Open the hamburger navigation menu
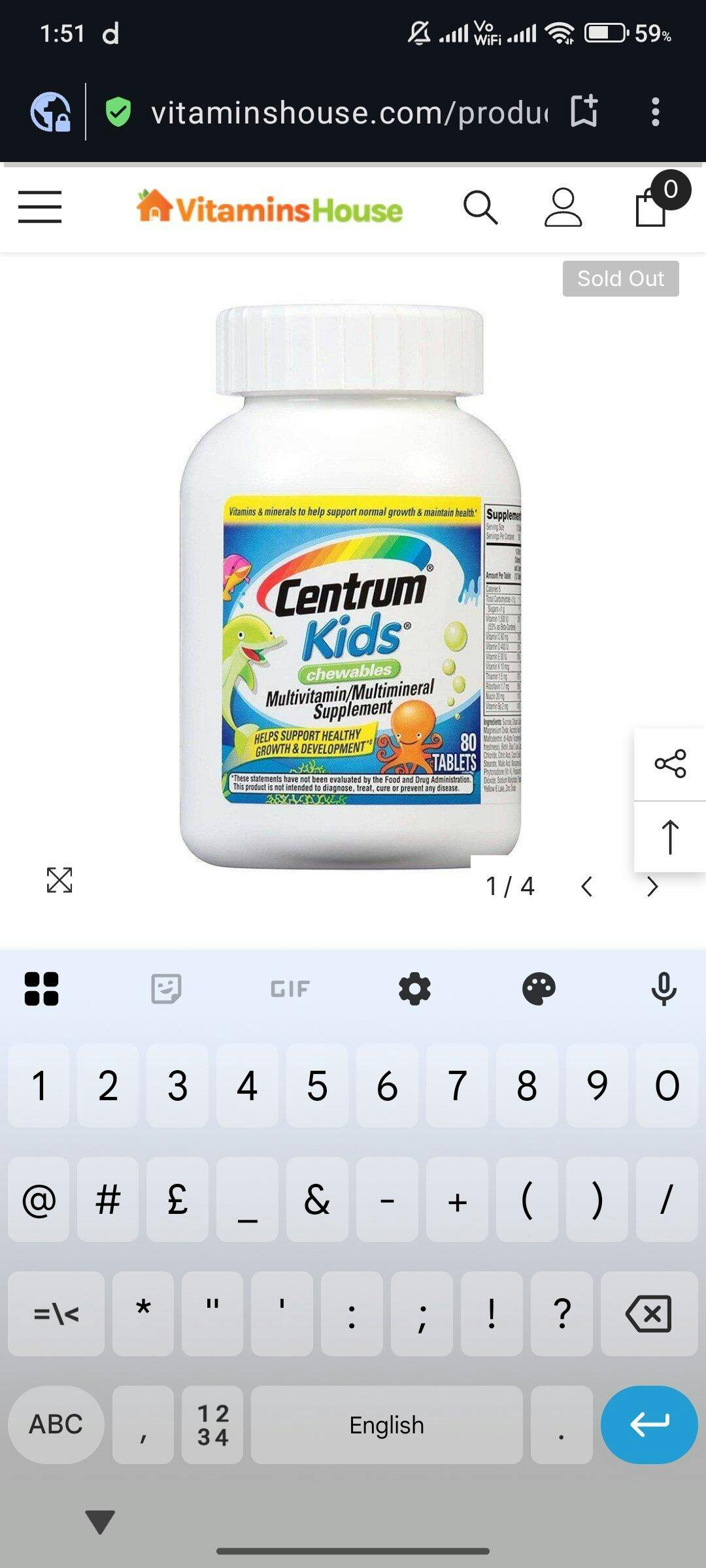 40,207
